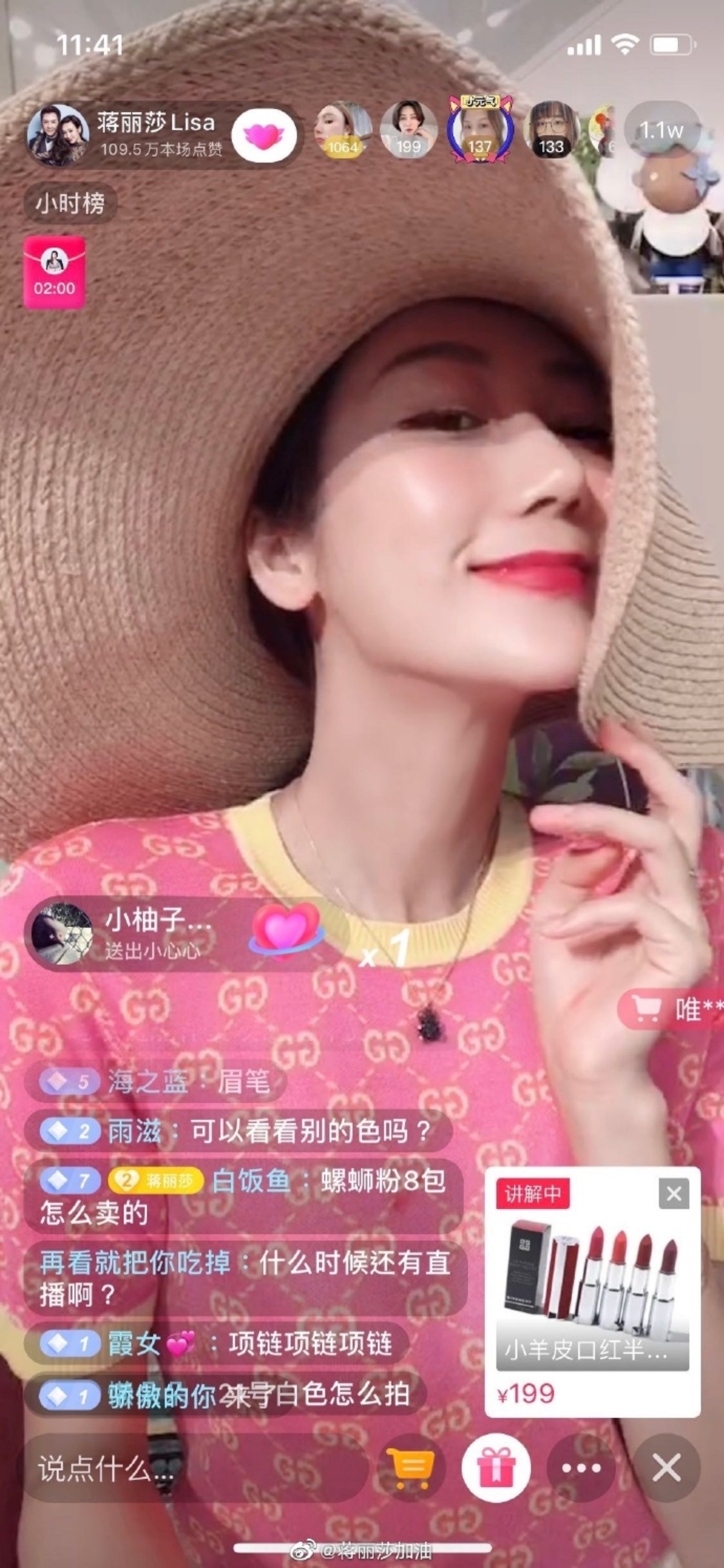The height and width of the screenshot is (1568, 724).
Task: Send a gift with the gift icon
Action: tap(496, 1469)
